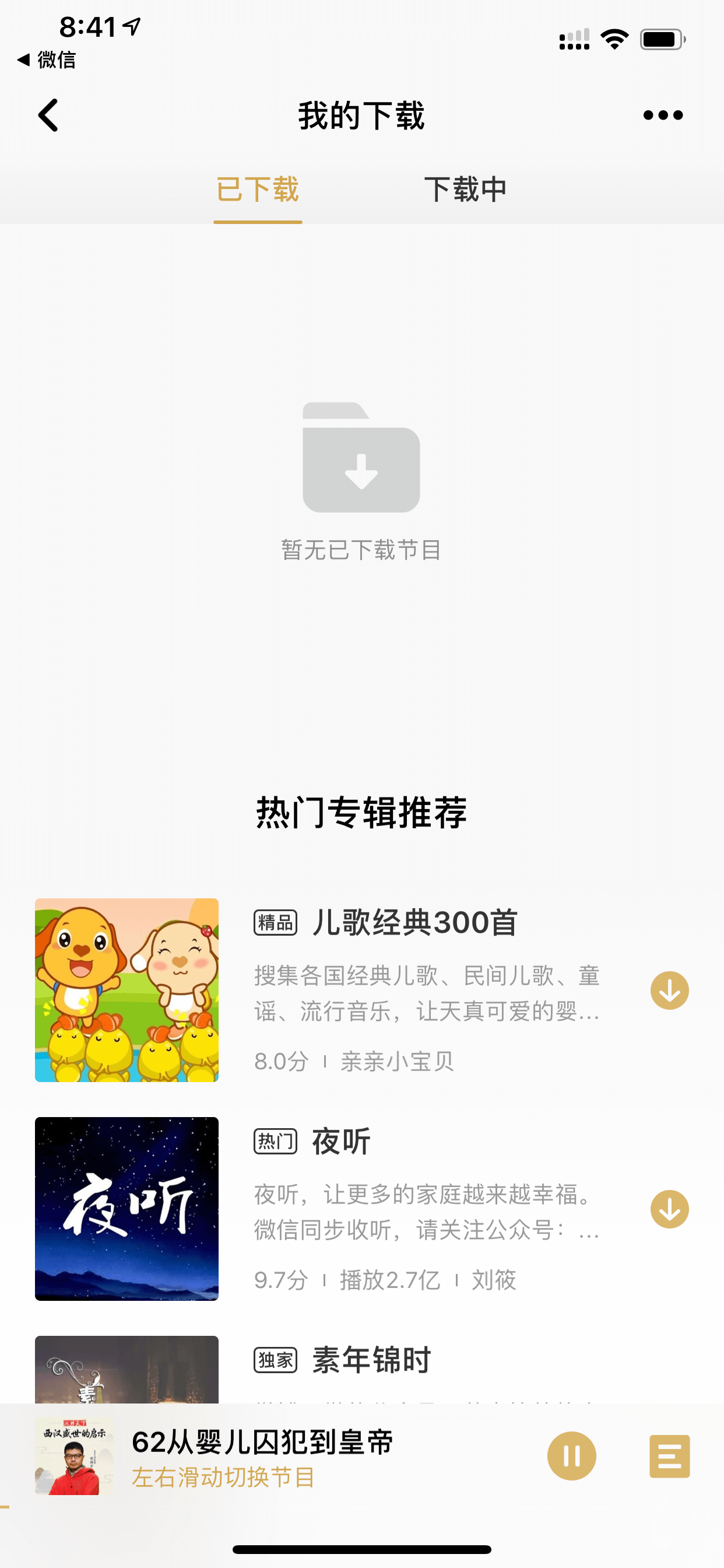Open the playlist icon in the player bar
Screen dimensions: 724x1568
(x=669, y=1456)
